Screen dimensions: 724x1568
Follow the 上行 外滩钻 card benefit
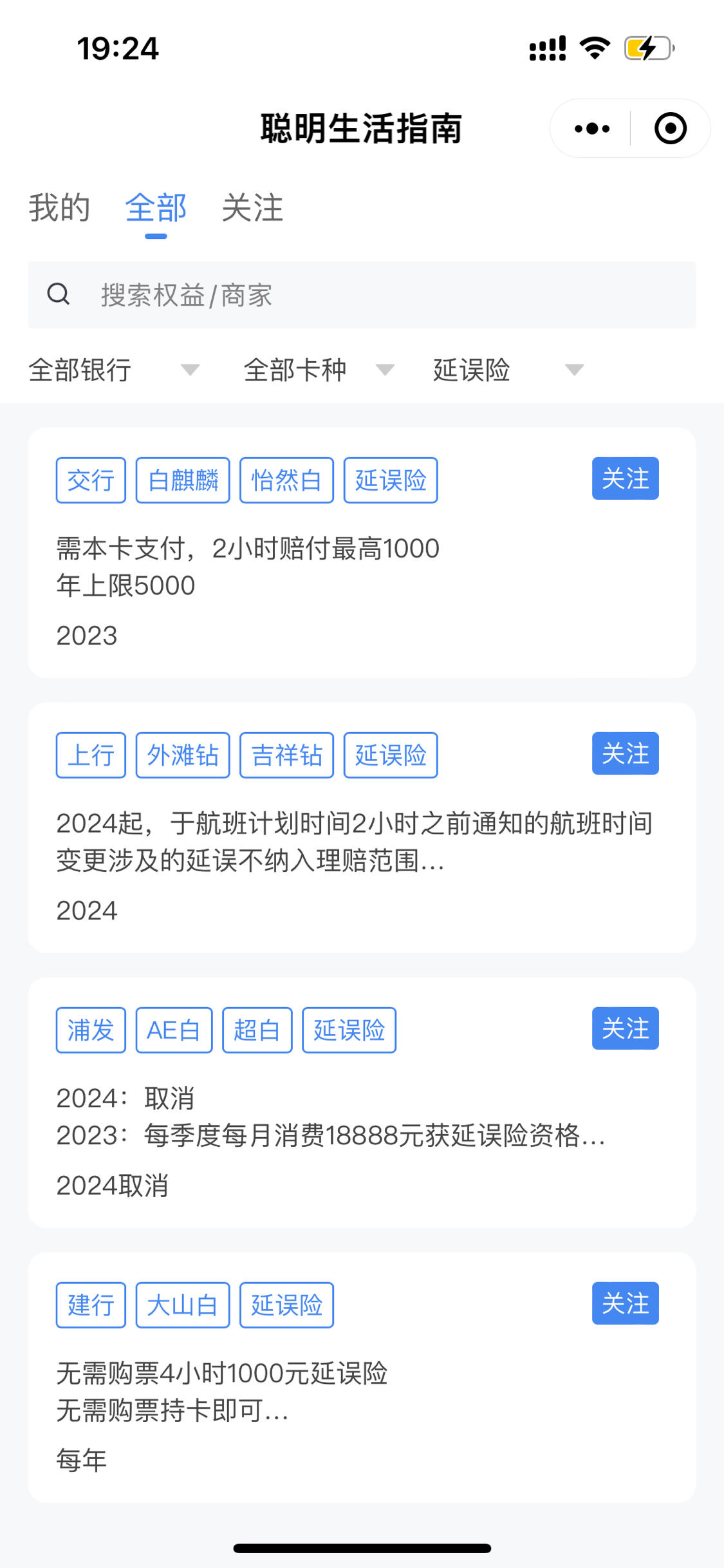coord(625,753)
